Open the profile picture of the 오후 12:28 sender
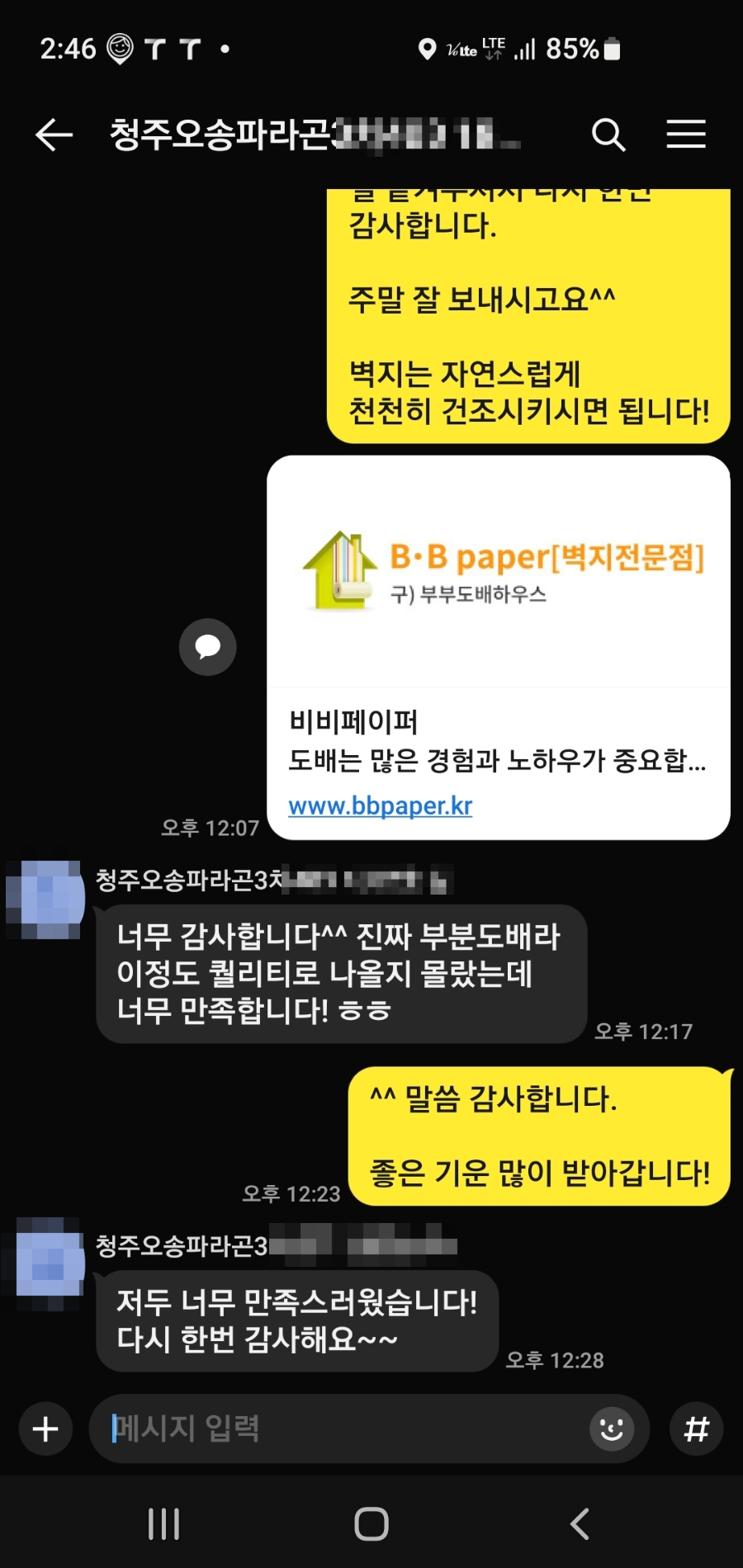This screenshot has height=1568, width=743. click(x=50, y=1263)
